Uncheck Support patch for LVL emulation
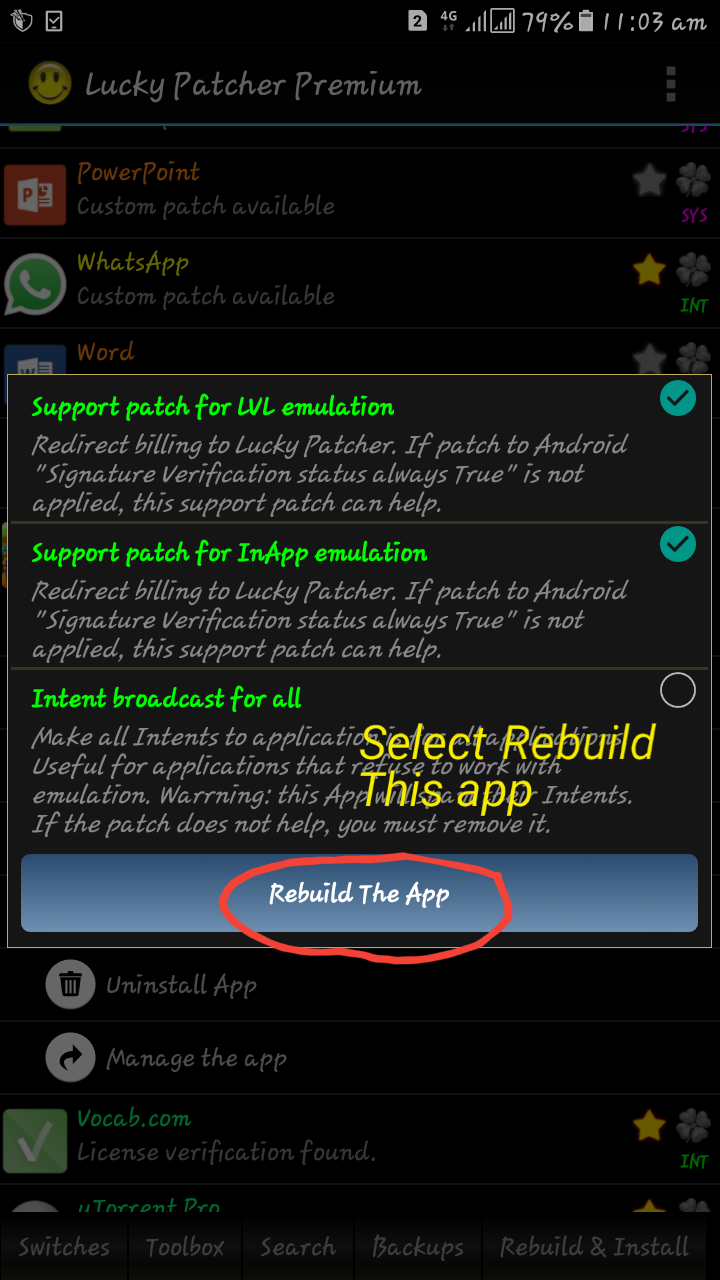The height and width of the screenshot is (1280, 720). coord(677,399)
